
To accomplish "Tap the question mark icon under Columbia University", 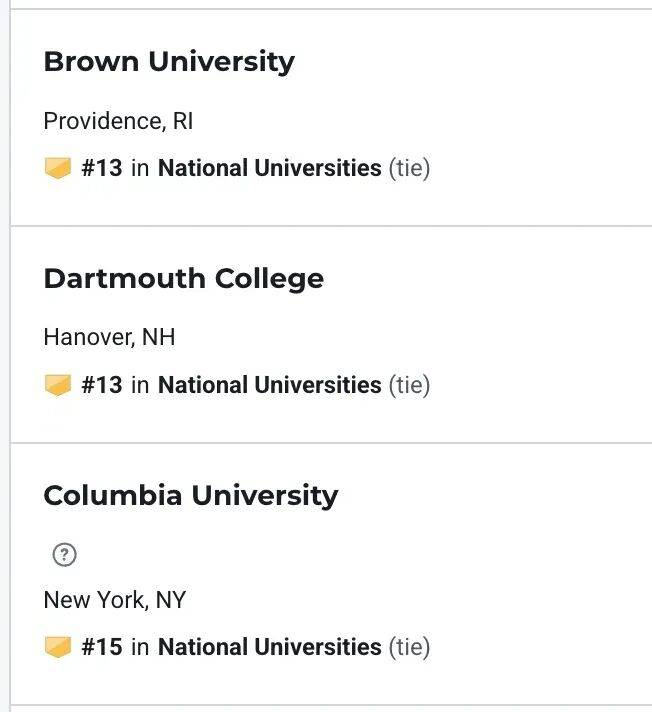I will click(63, 555).
